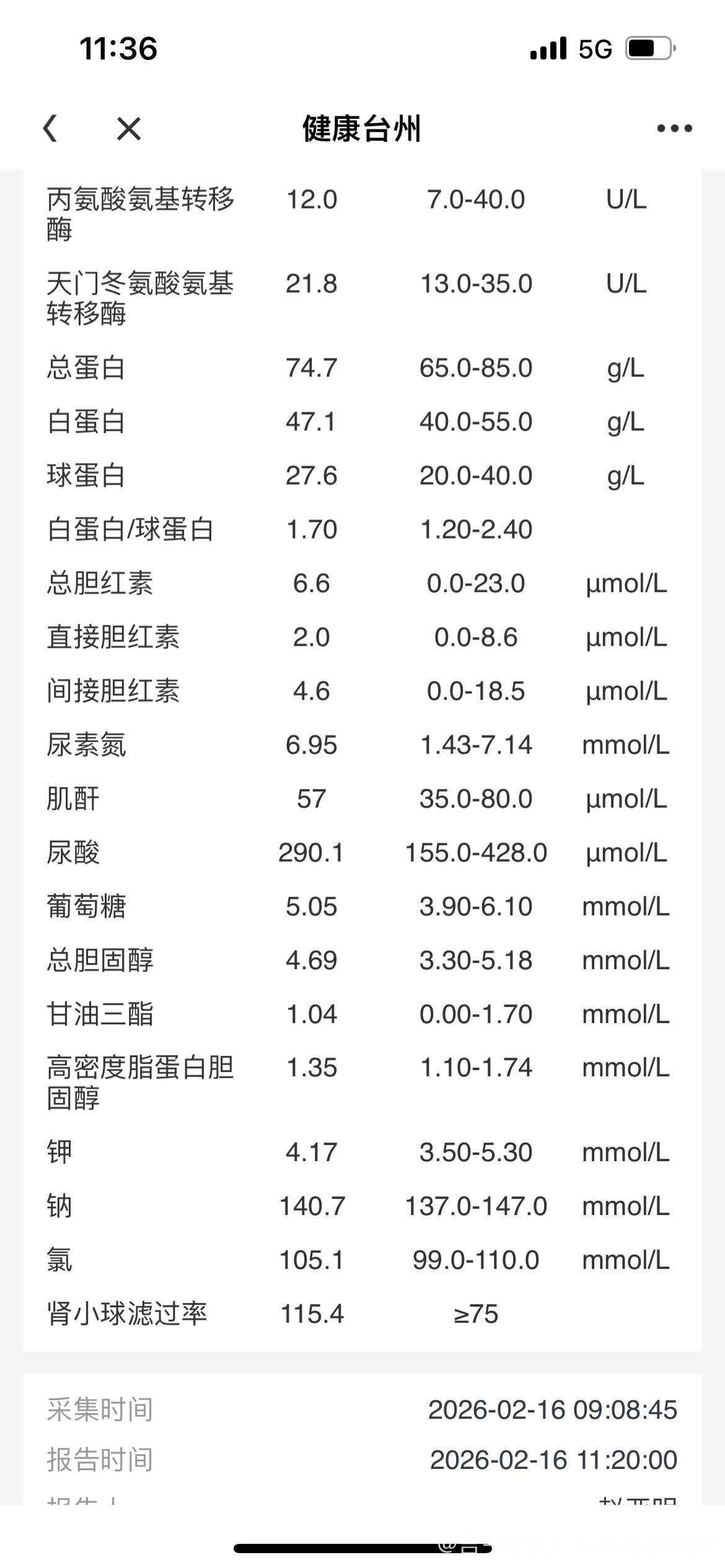
Task: Close the 健康台州 mini program page
Action: (x=129, y=129)
